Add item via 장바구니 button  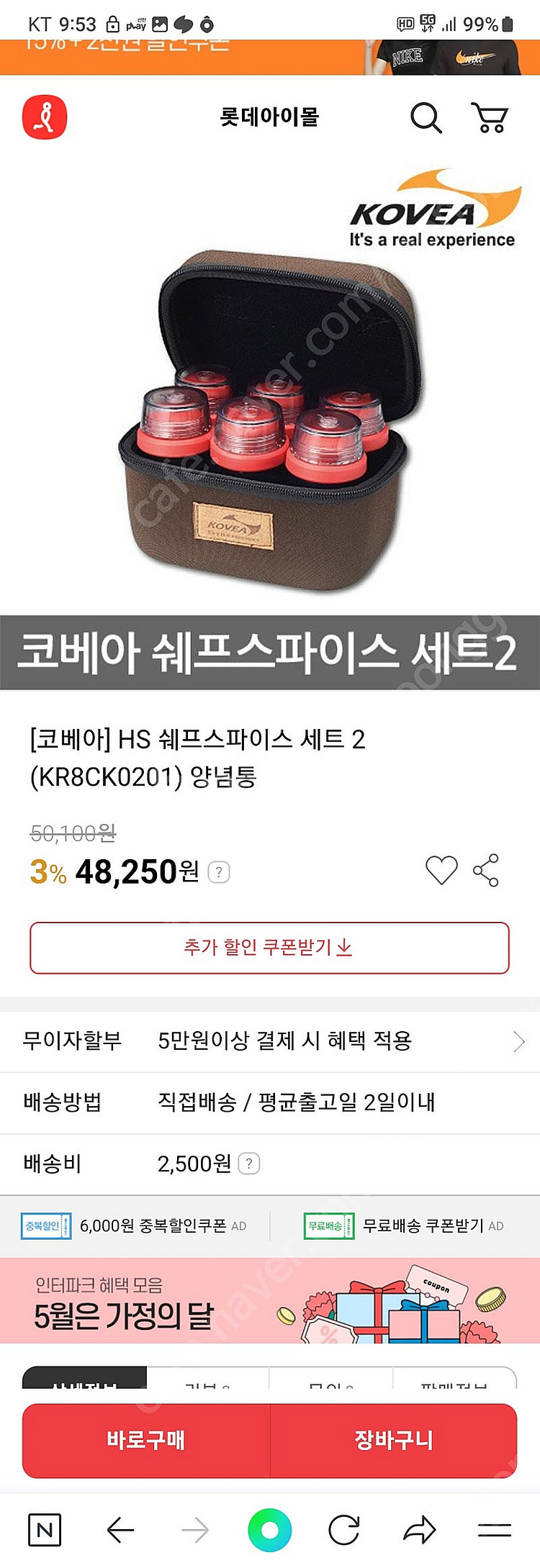click(394, 1440)
